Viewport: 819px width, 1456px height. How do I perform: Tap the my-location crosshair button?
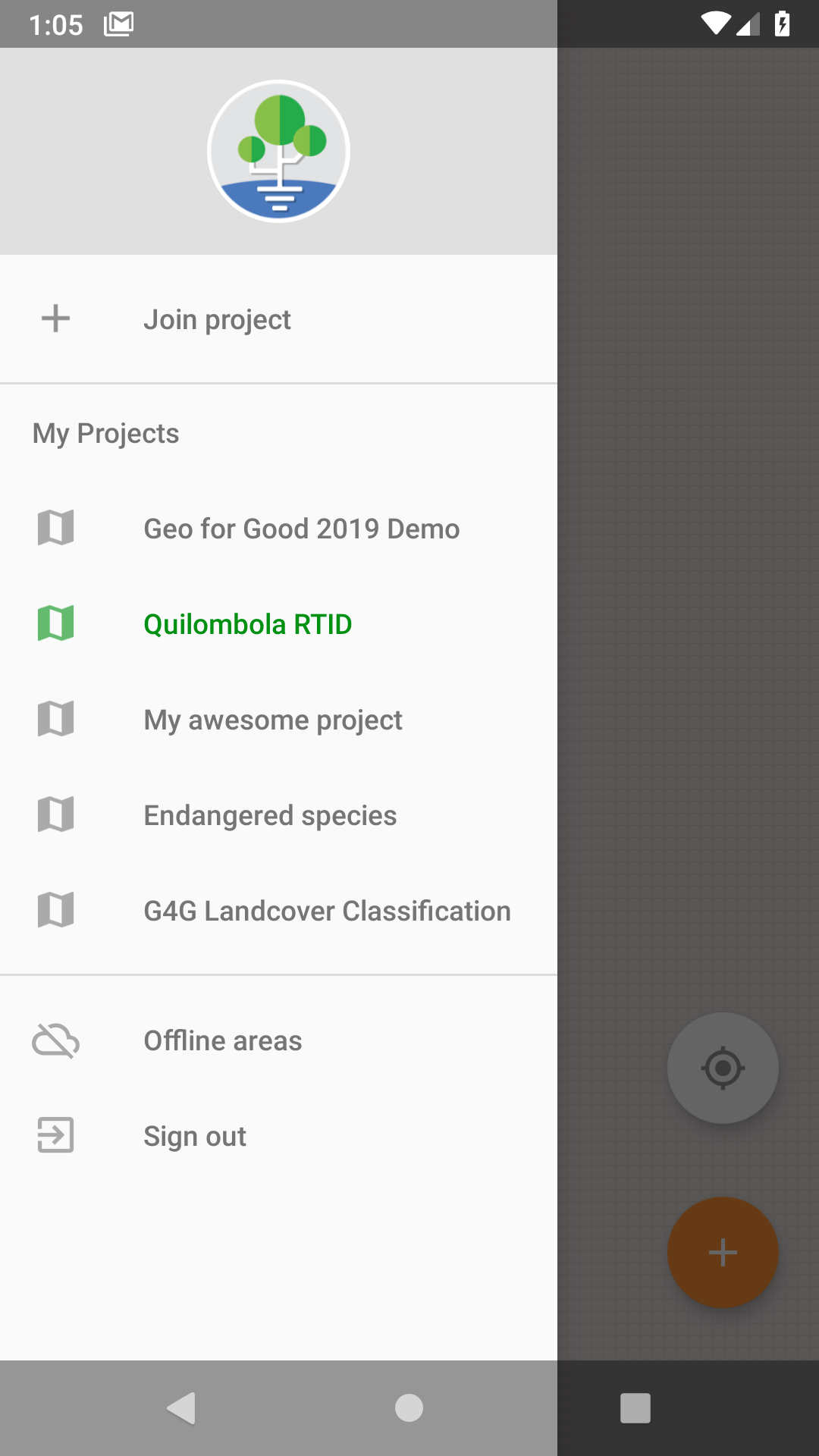[723, 1068]
